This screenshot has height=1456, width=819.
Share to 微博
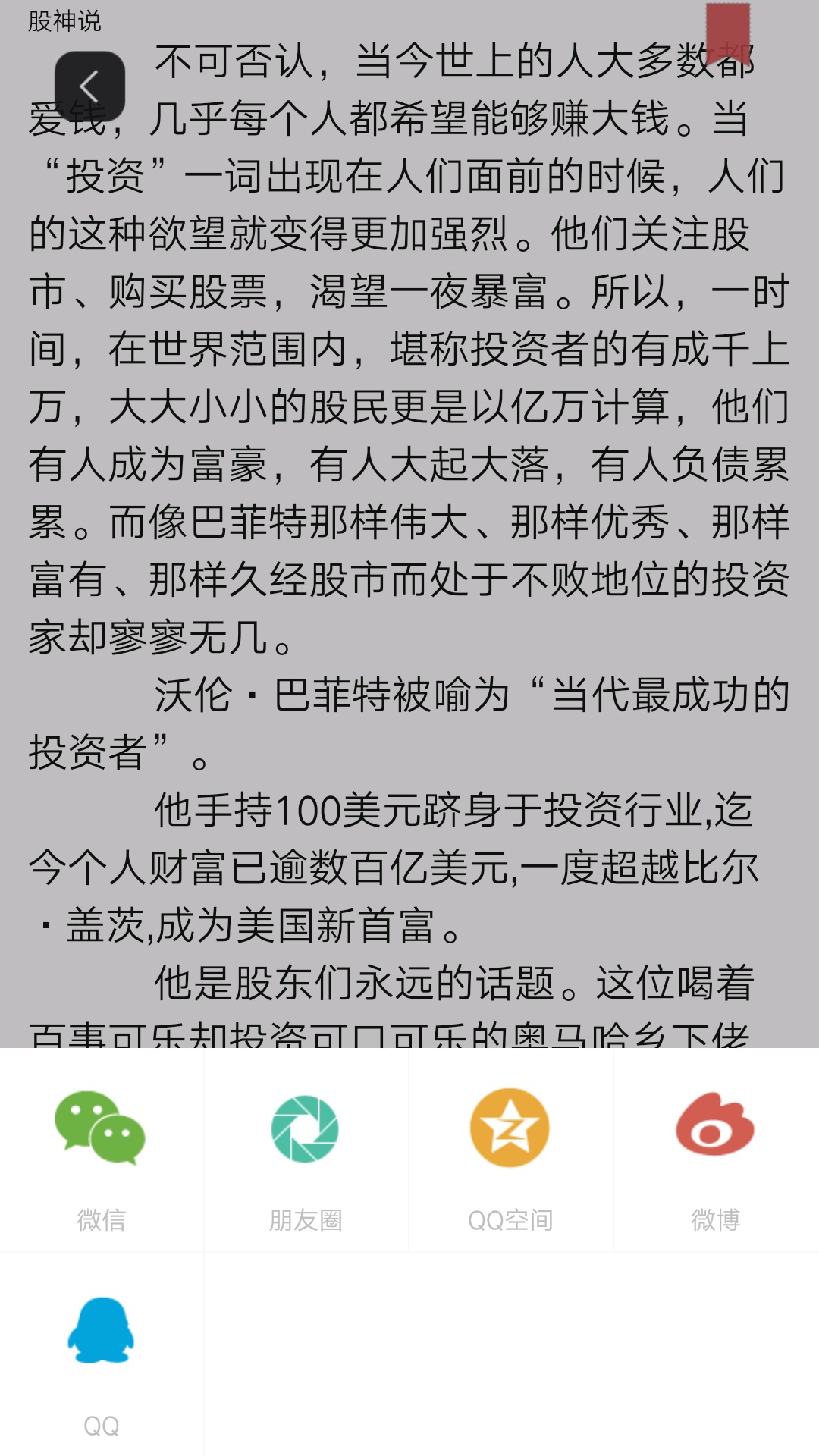716,1150
